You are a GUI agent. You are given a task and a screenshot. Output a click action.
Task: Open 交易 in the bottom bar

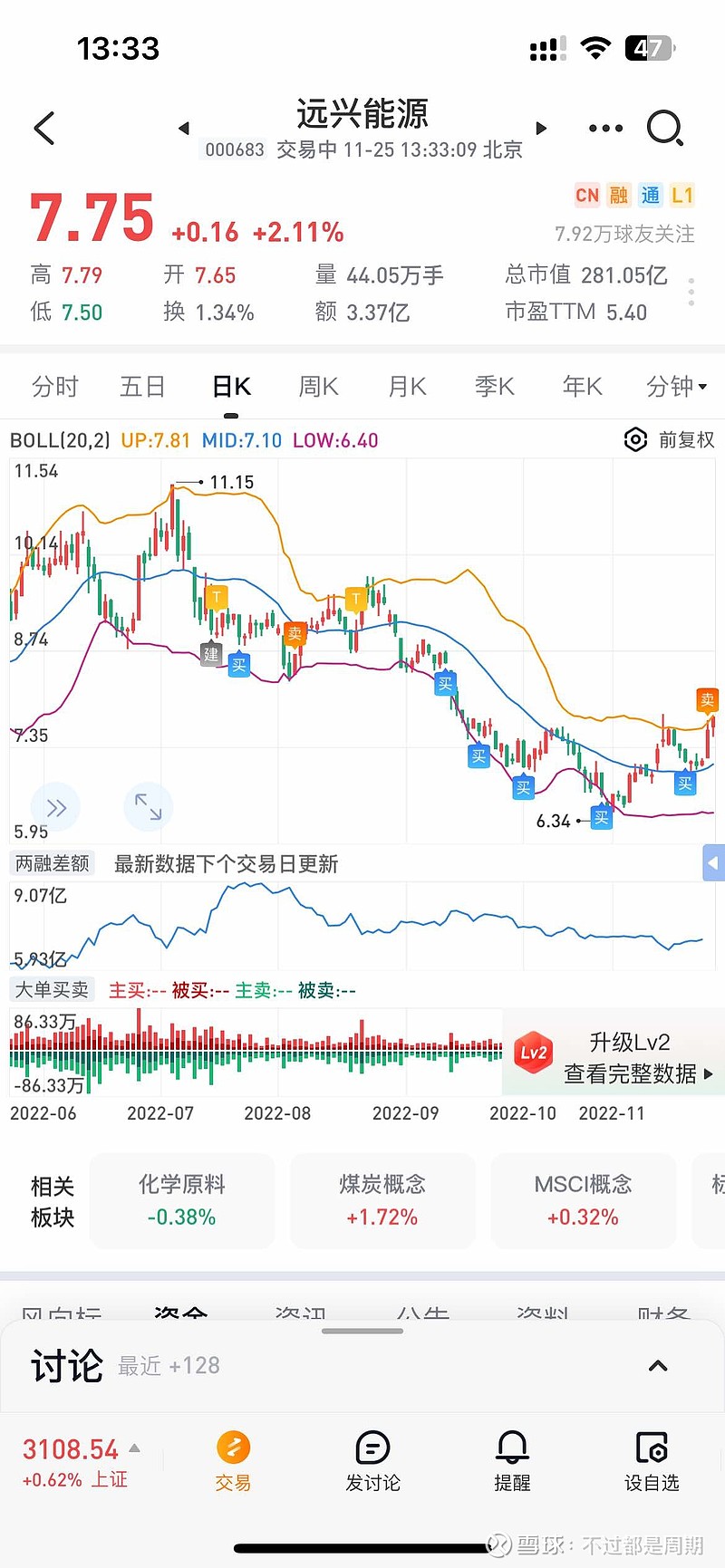(233, 1461)
